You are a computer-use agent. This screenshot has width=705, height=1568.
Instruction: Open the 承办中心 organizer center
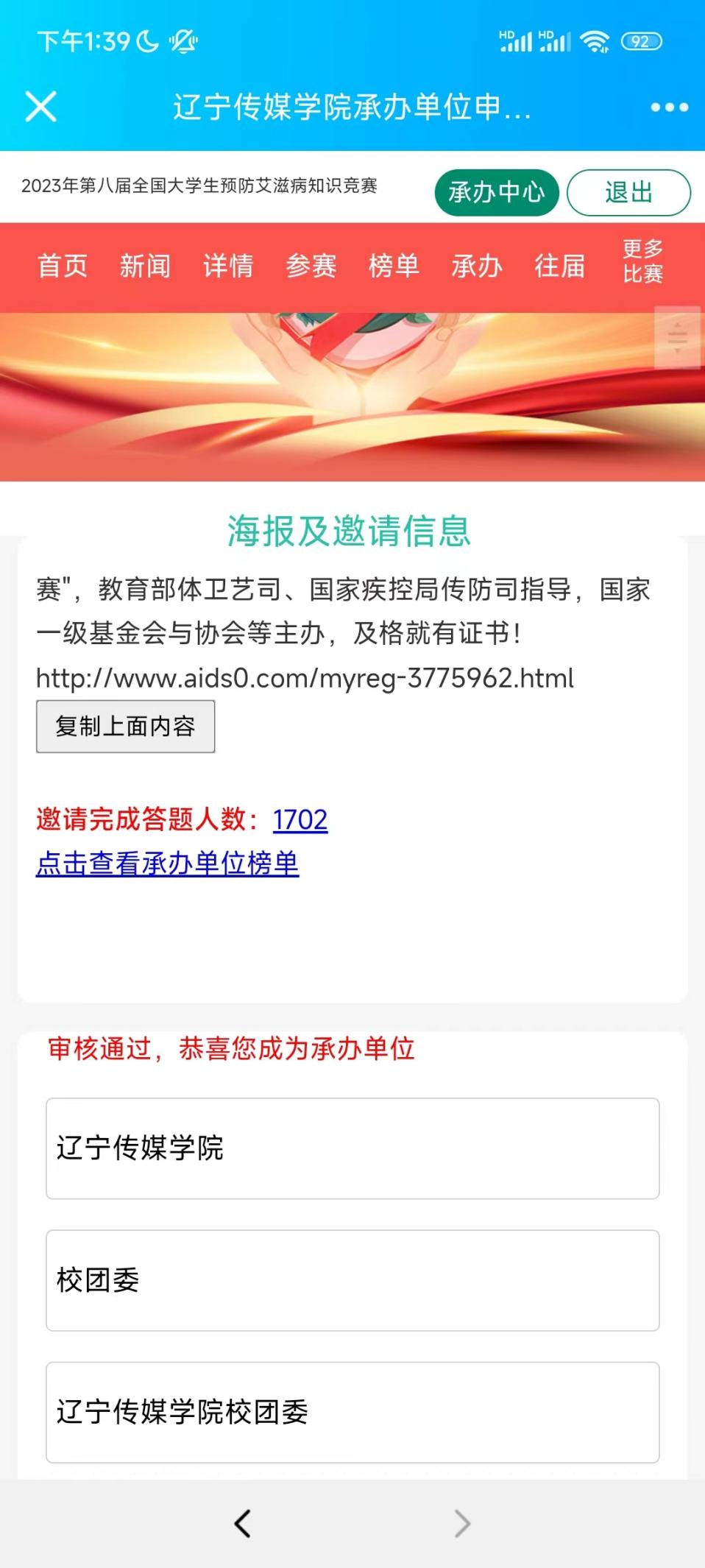(x=496, y=193)
